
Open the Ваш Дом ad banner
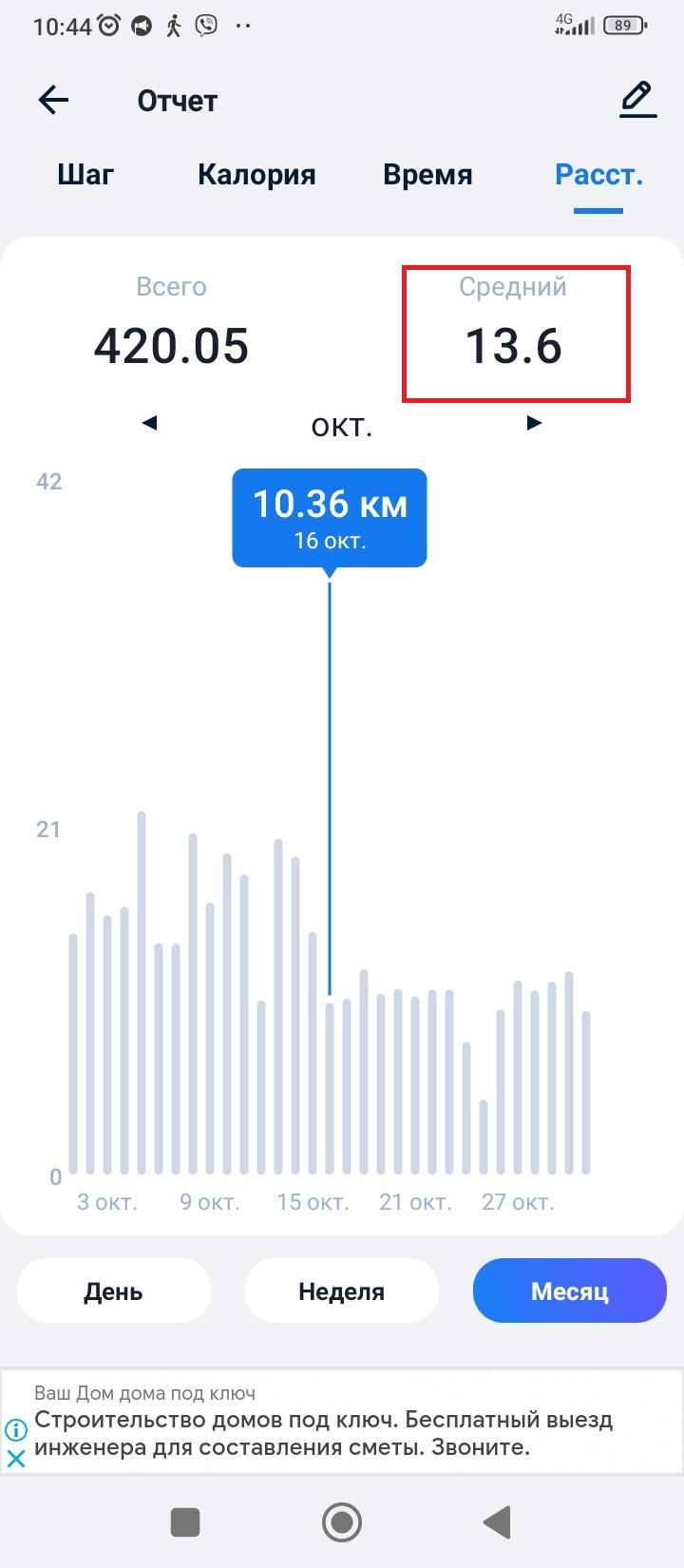[342, 1422]
